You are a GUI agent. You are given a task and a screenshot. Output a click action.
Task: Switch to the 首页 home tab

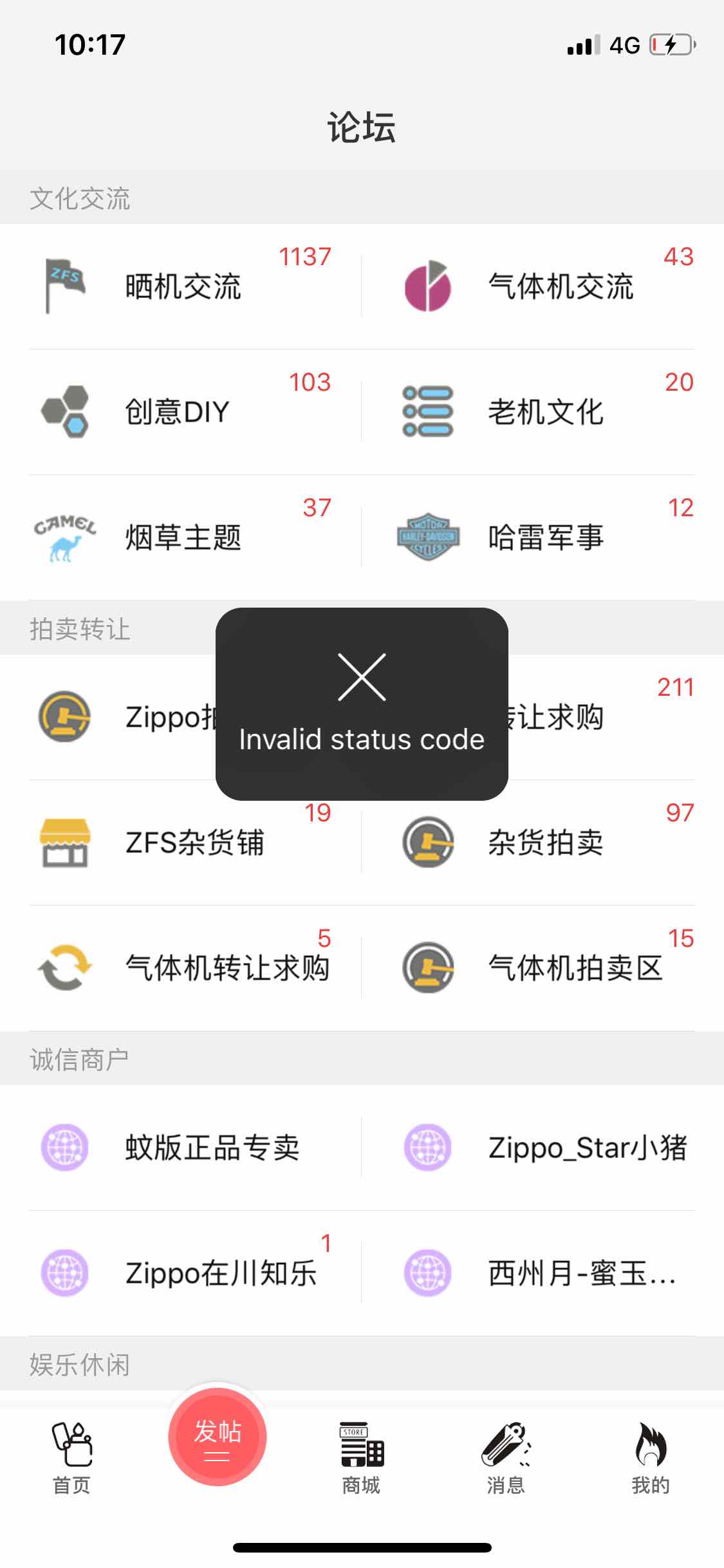[x=71, y=1458]
